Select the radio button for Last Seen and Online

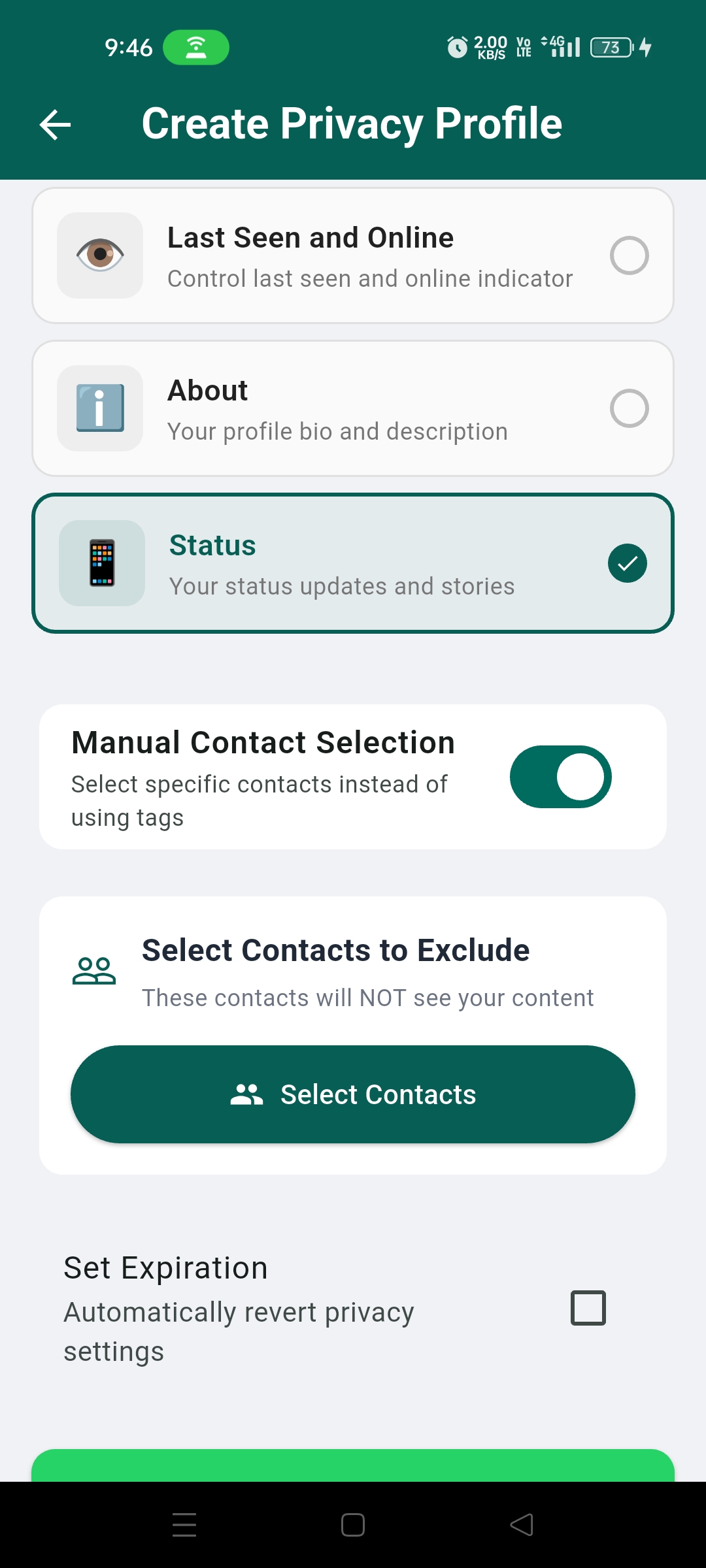[x=629, y=255]
